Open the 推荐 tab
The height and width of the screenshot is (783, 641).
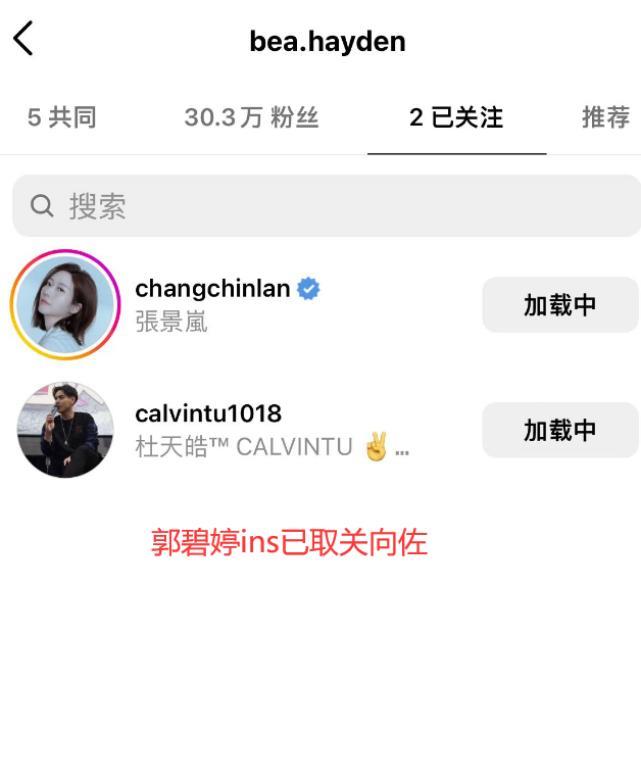605,118
